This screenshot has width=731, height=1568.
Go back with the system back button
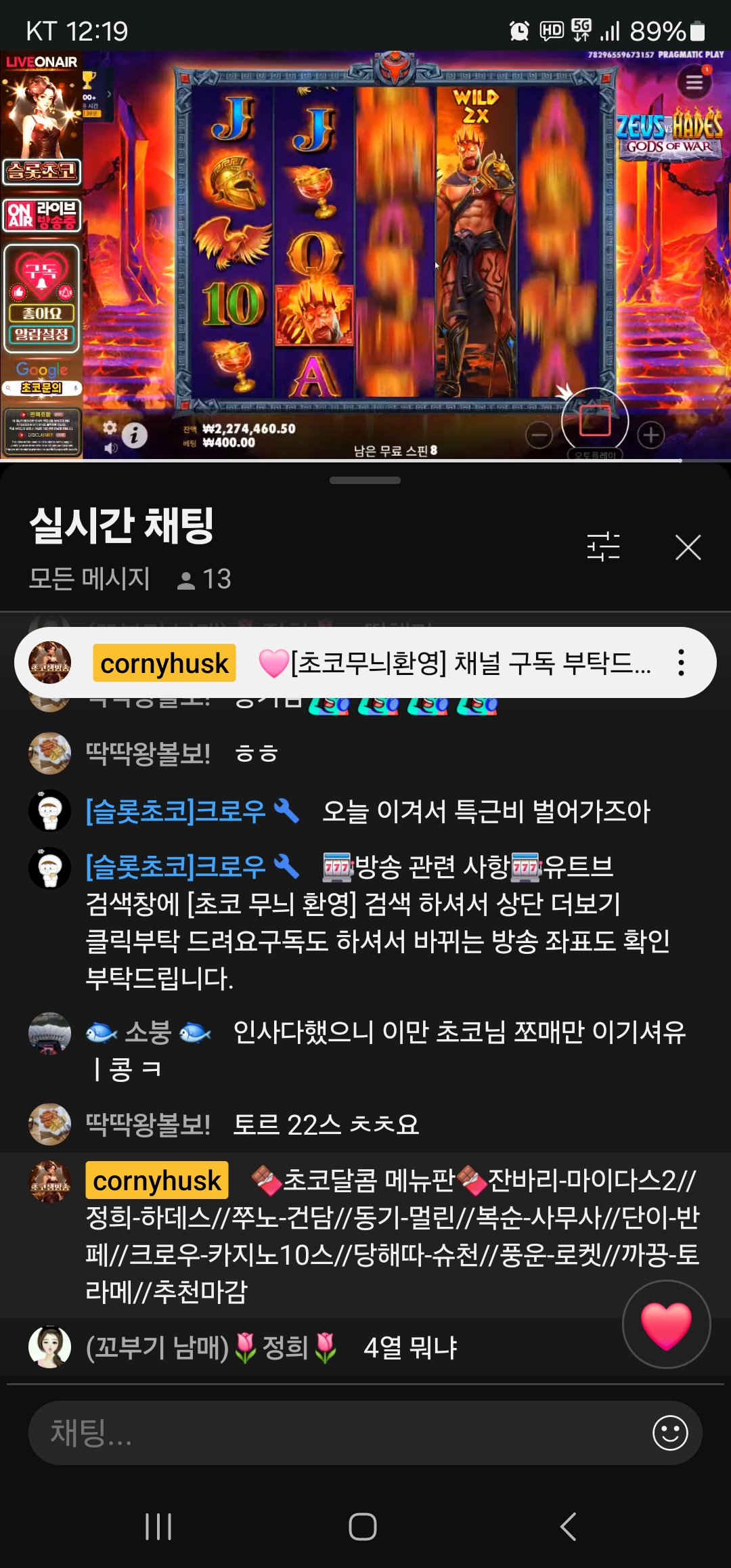569,1526
